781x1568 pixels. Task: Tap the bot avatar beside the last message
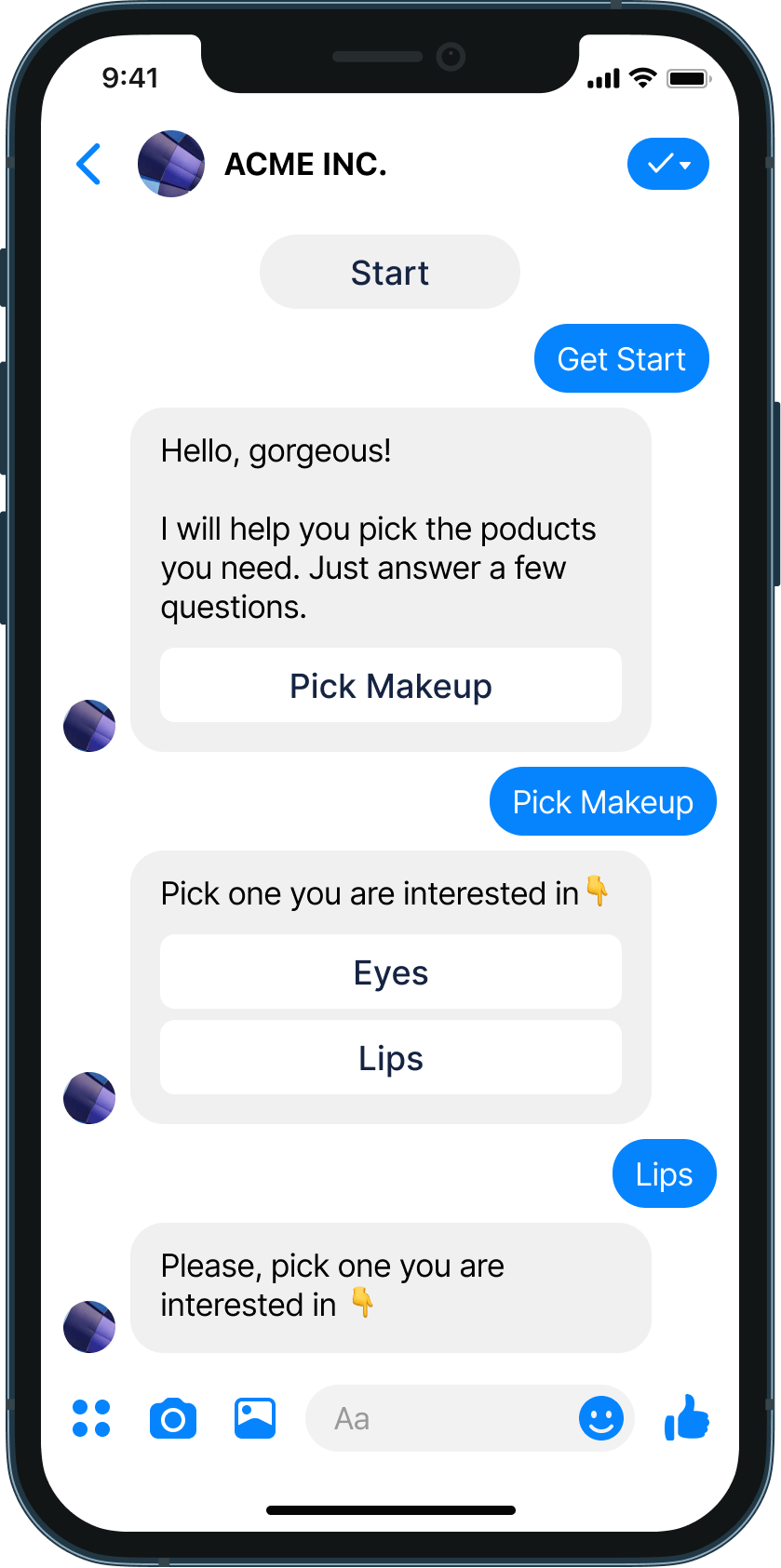[x=88, y=1327]
